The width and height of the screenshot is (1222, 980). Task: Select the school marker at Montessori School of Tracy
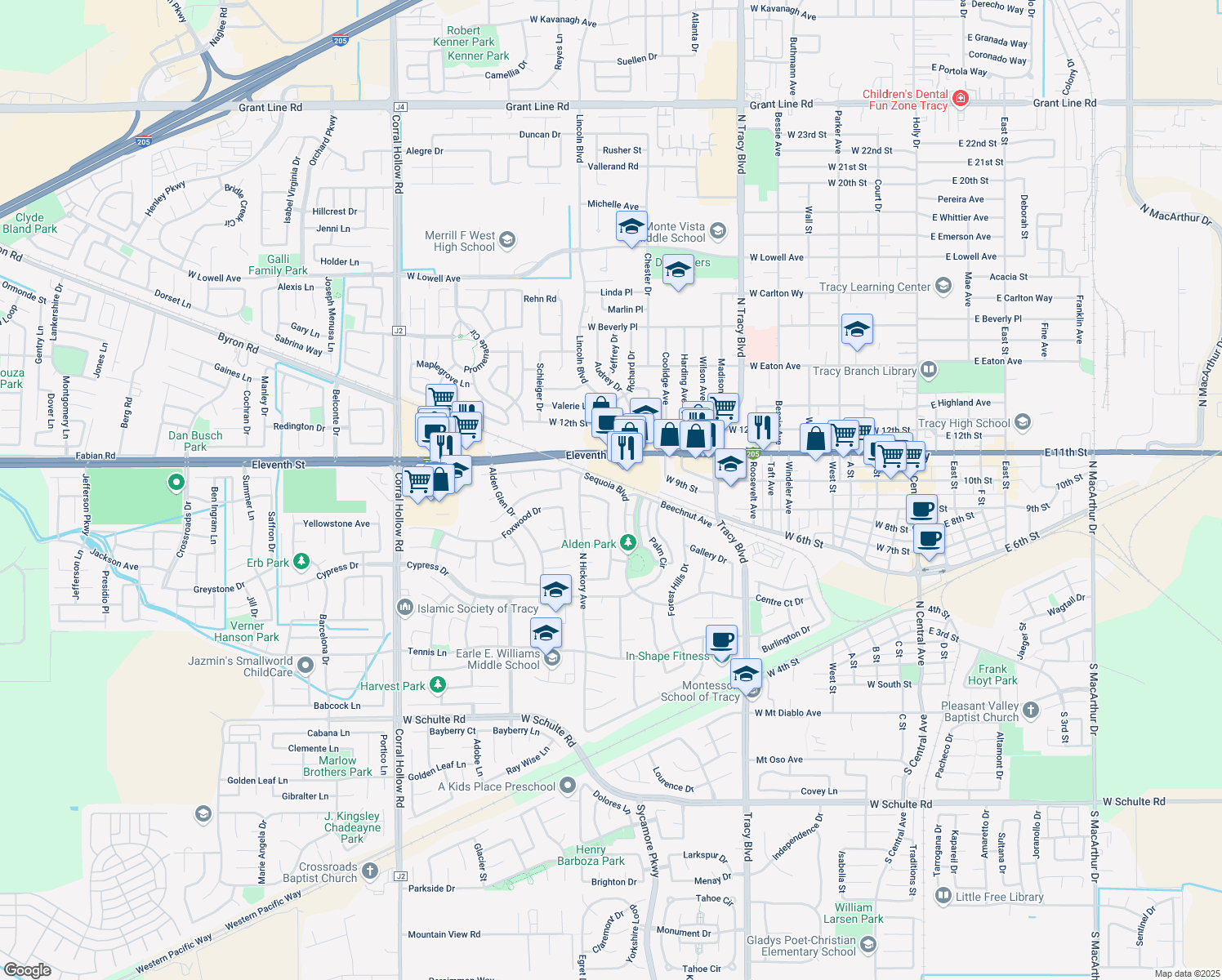pyautogui.click(x=746, y=675)
